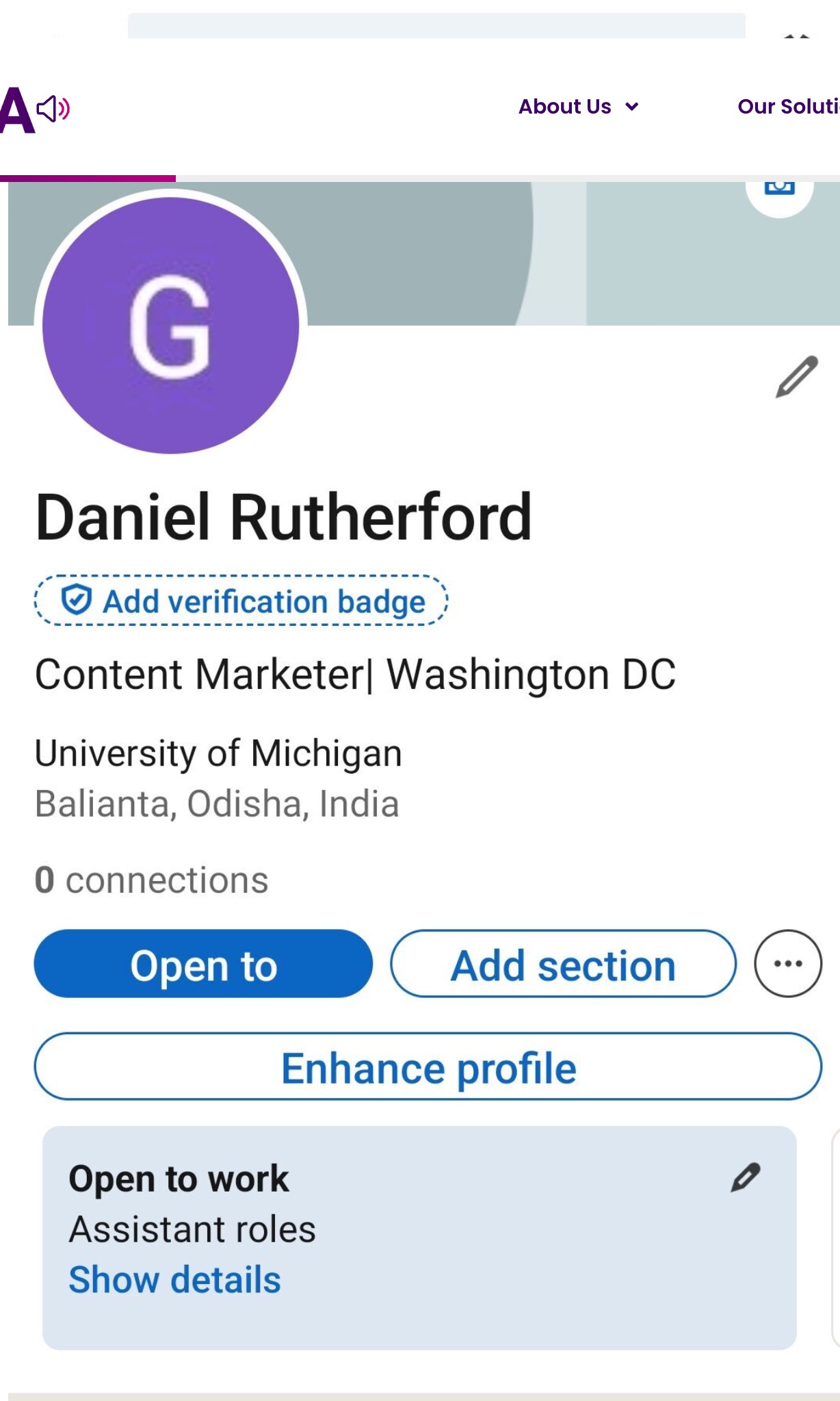
Task: Open the Our Solutions menu
Action: click(788, 107)
